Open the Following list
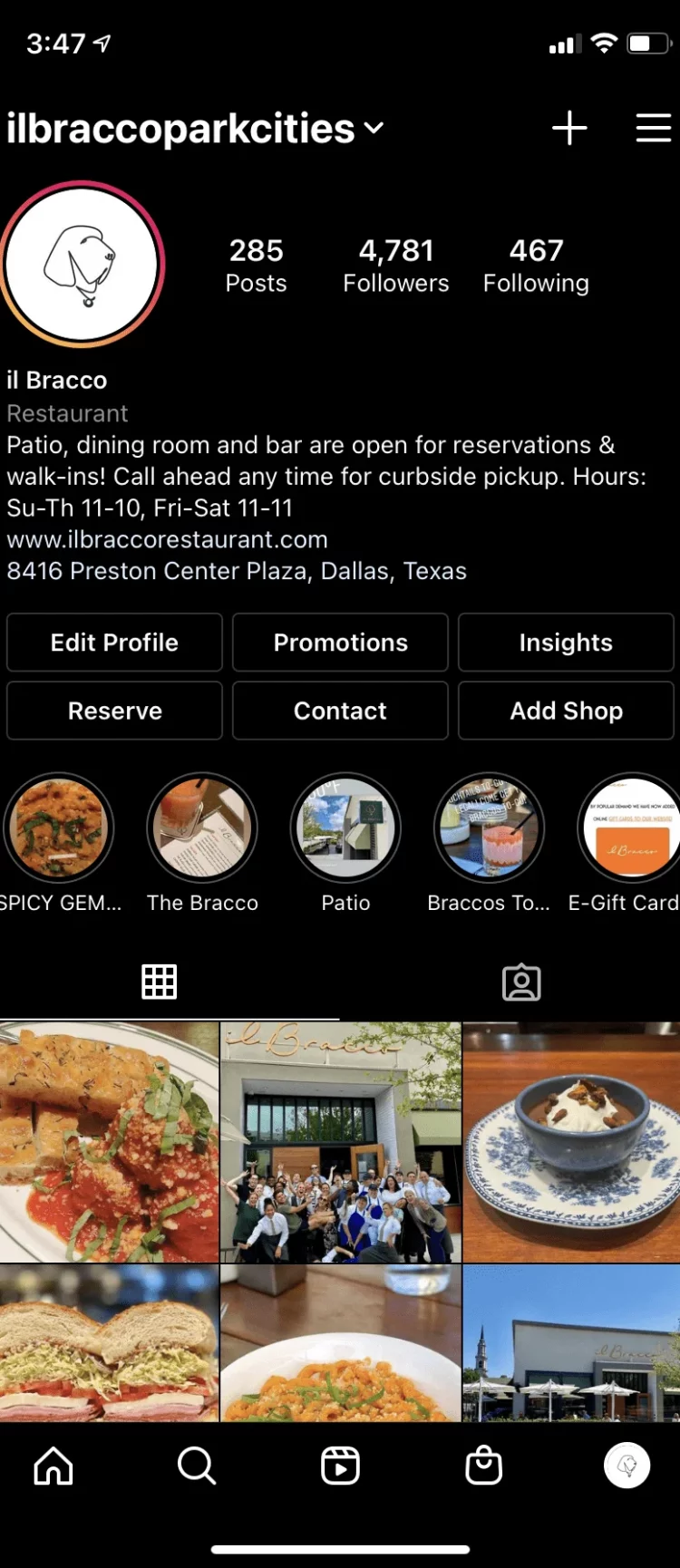The image size is (680, 1568). pyautogui.click(x=536, y=265)
